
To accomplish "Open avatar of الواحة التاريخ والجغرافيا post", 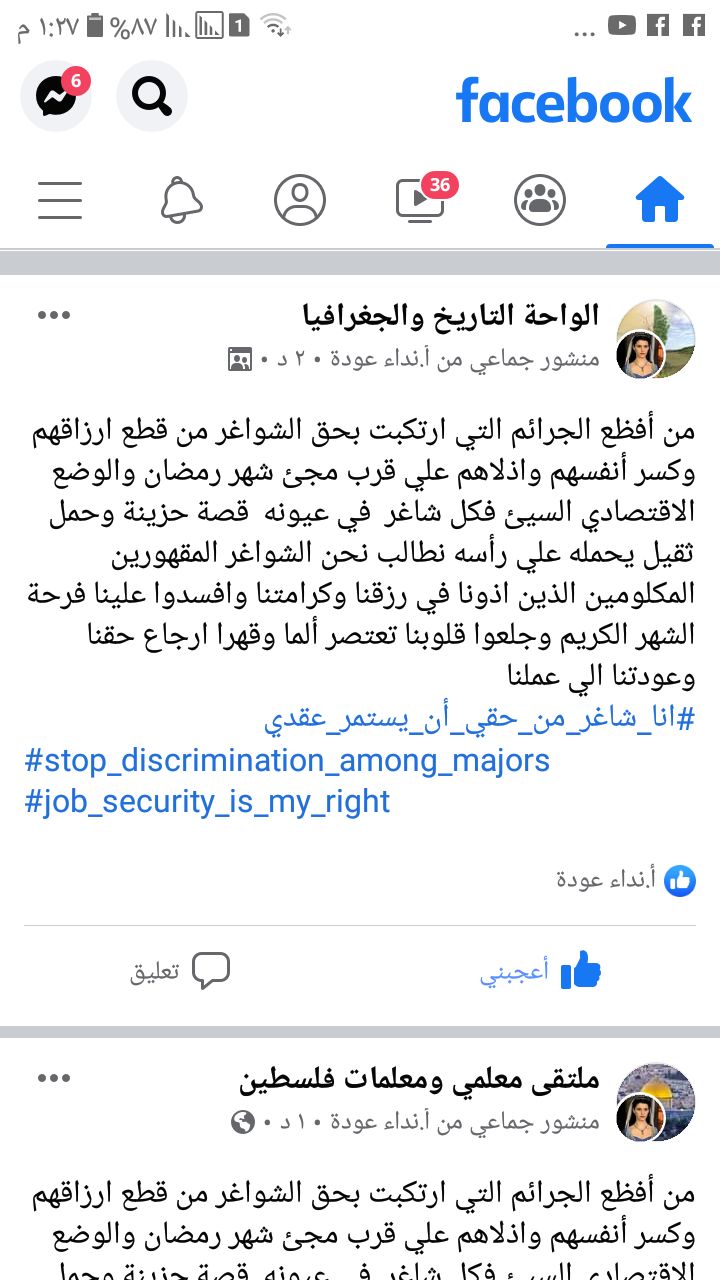I will (x=655, y=339).
